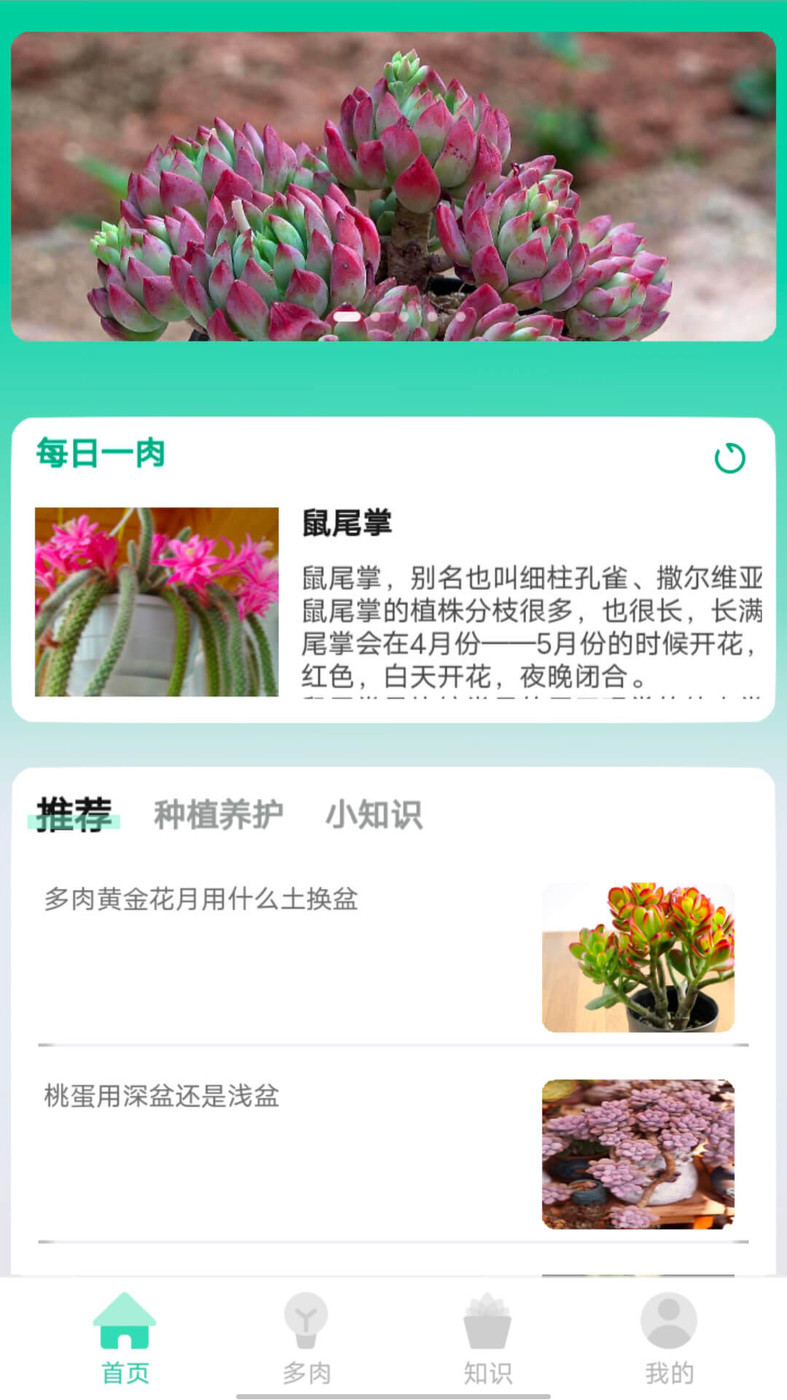Switch to the 小知识 tab

[x=373, y=815]
